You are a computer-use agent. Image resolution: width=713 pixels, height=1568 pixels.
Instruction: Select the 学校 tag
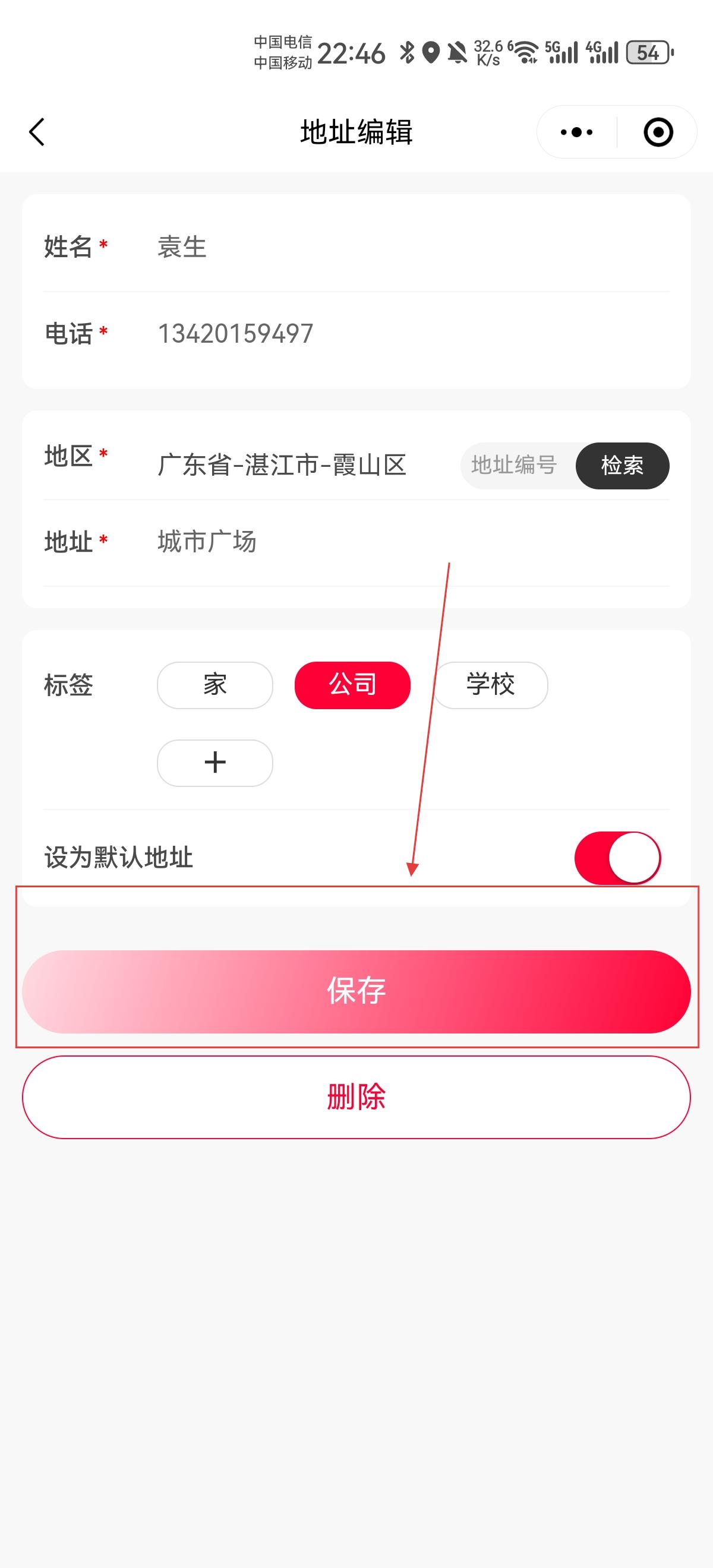(491, 685)
